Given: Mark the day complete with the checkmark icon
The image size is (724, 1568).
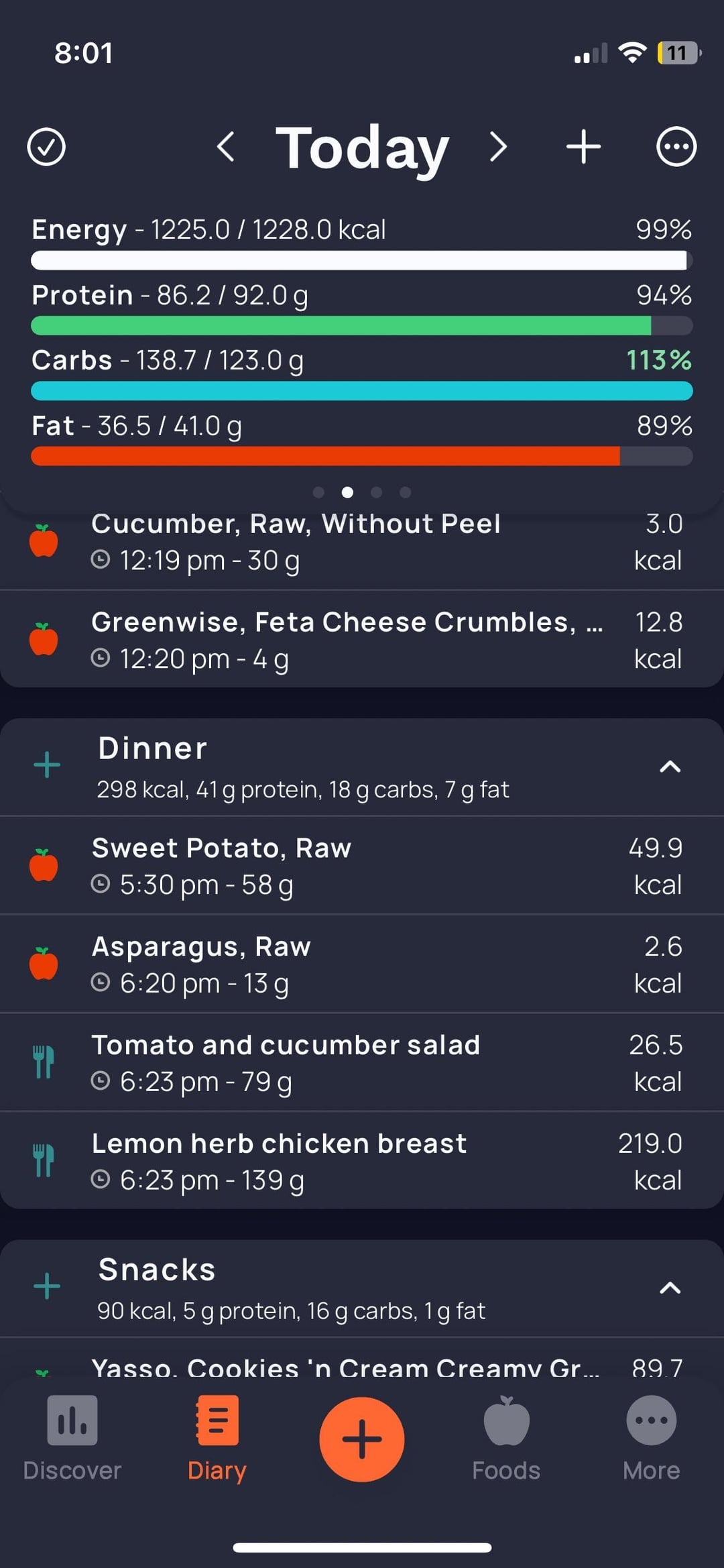Looking at the screenshot, I should 46,147.
